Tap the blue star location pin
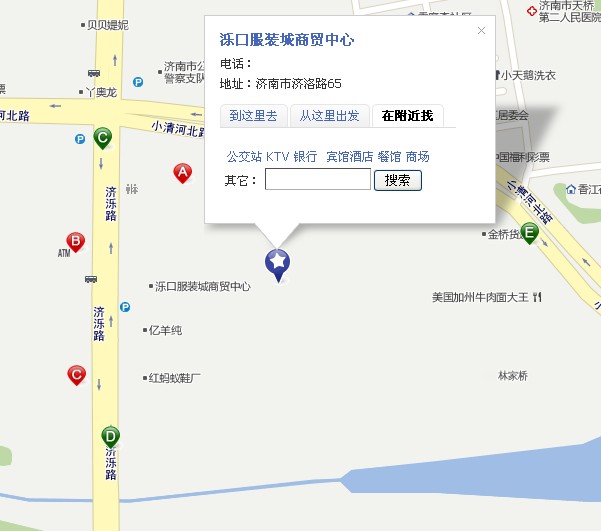 pyautogui.click(x=277, y=263)
